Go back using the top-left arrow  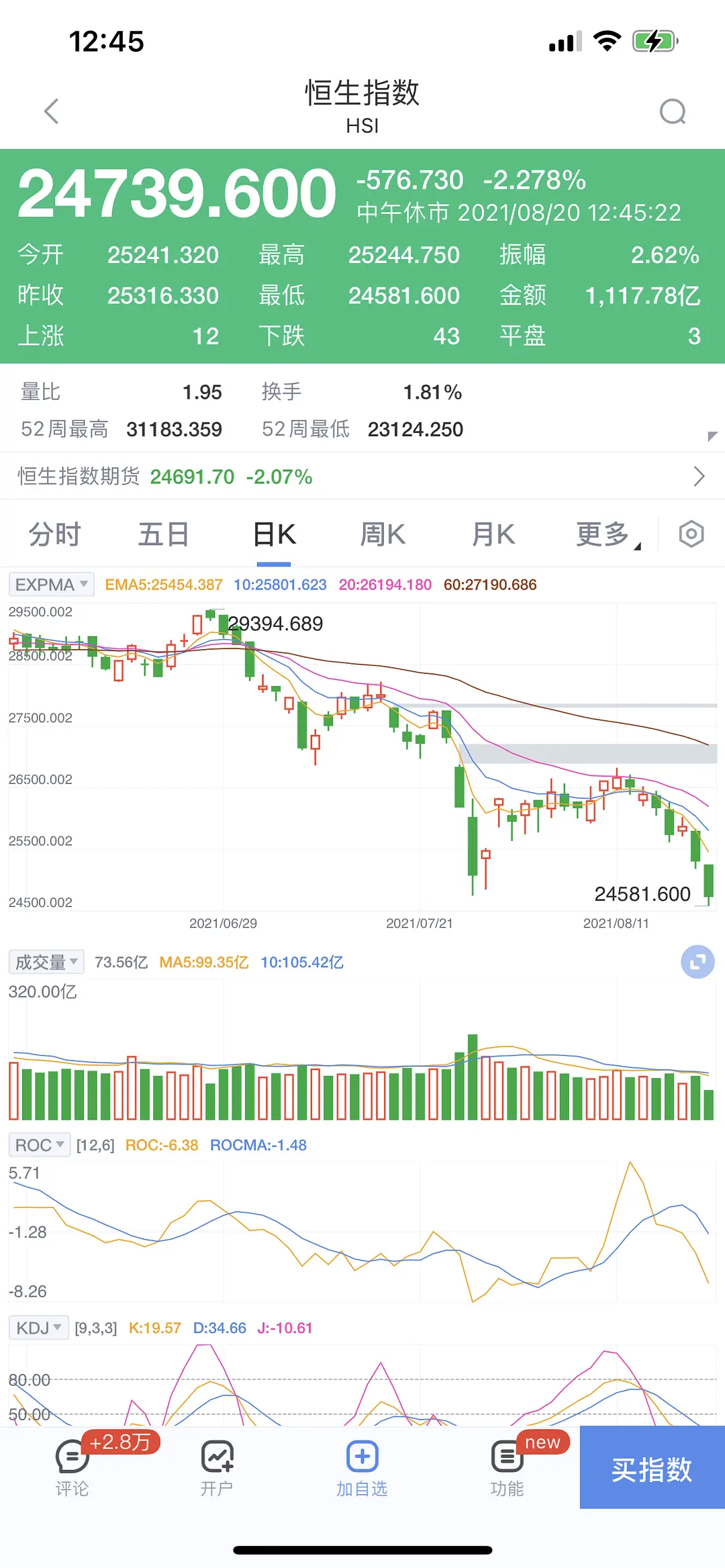pyautogui.click(x=52, y=111)
